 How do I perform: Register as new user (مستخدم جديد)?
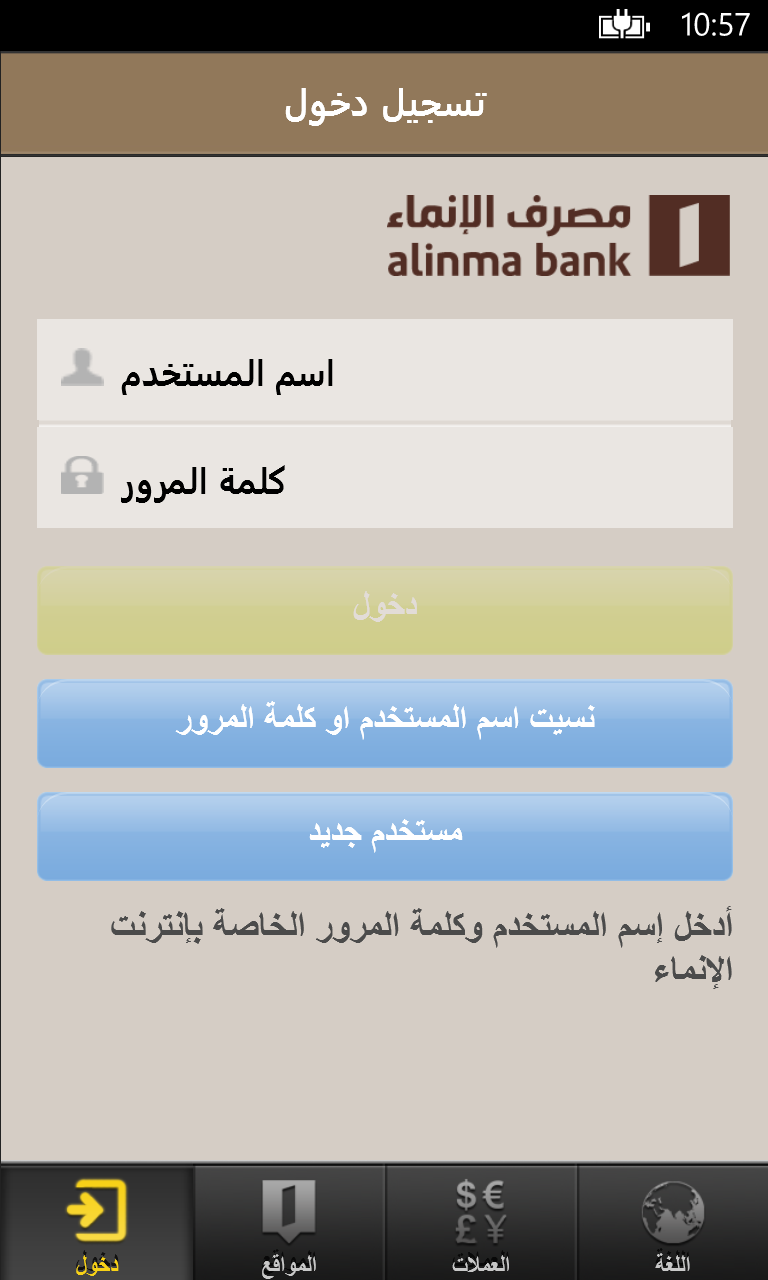tap(385, 836)
